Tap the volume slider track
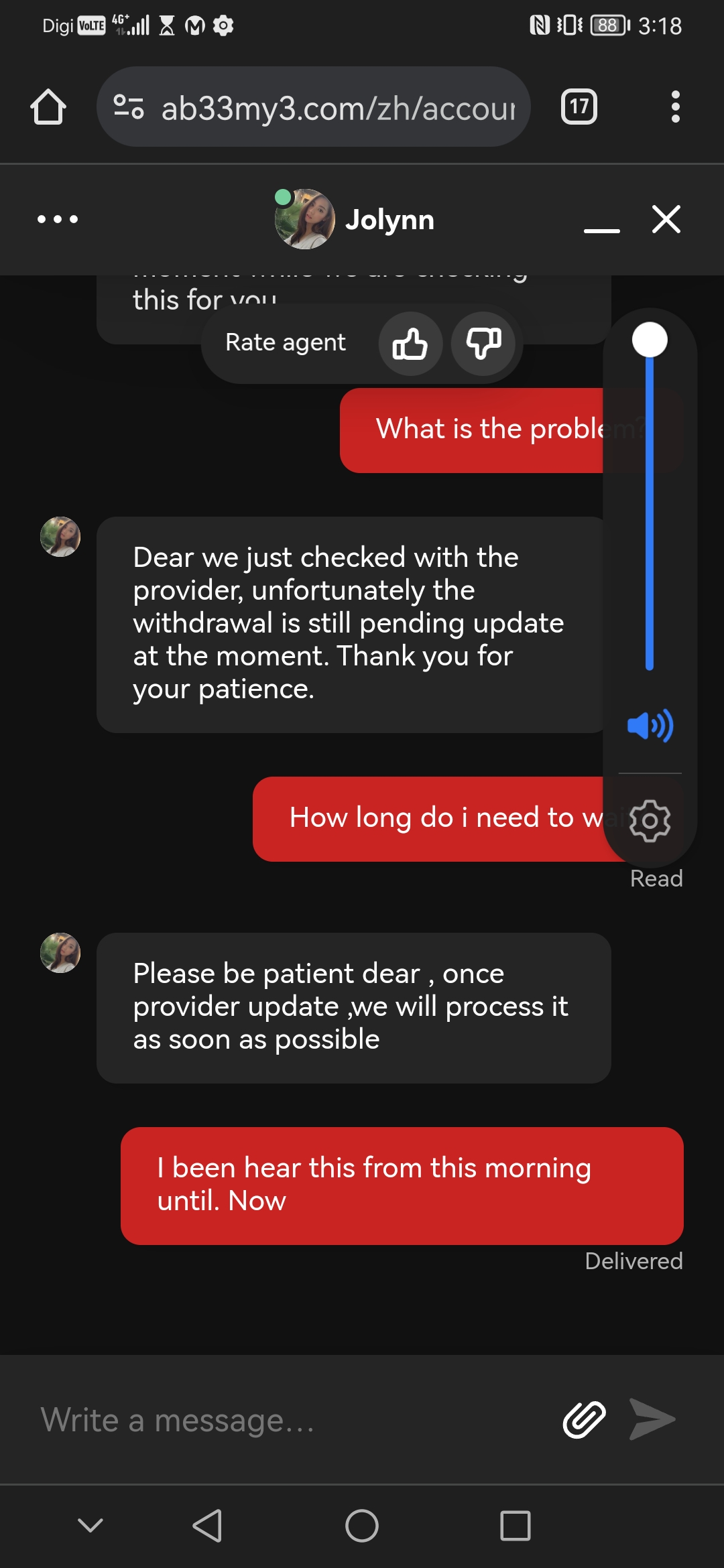 (649, 509)
